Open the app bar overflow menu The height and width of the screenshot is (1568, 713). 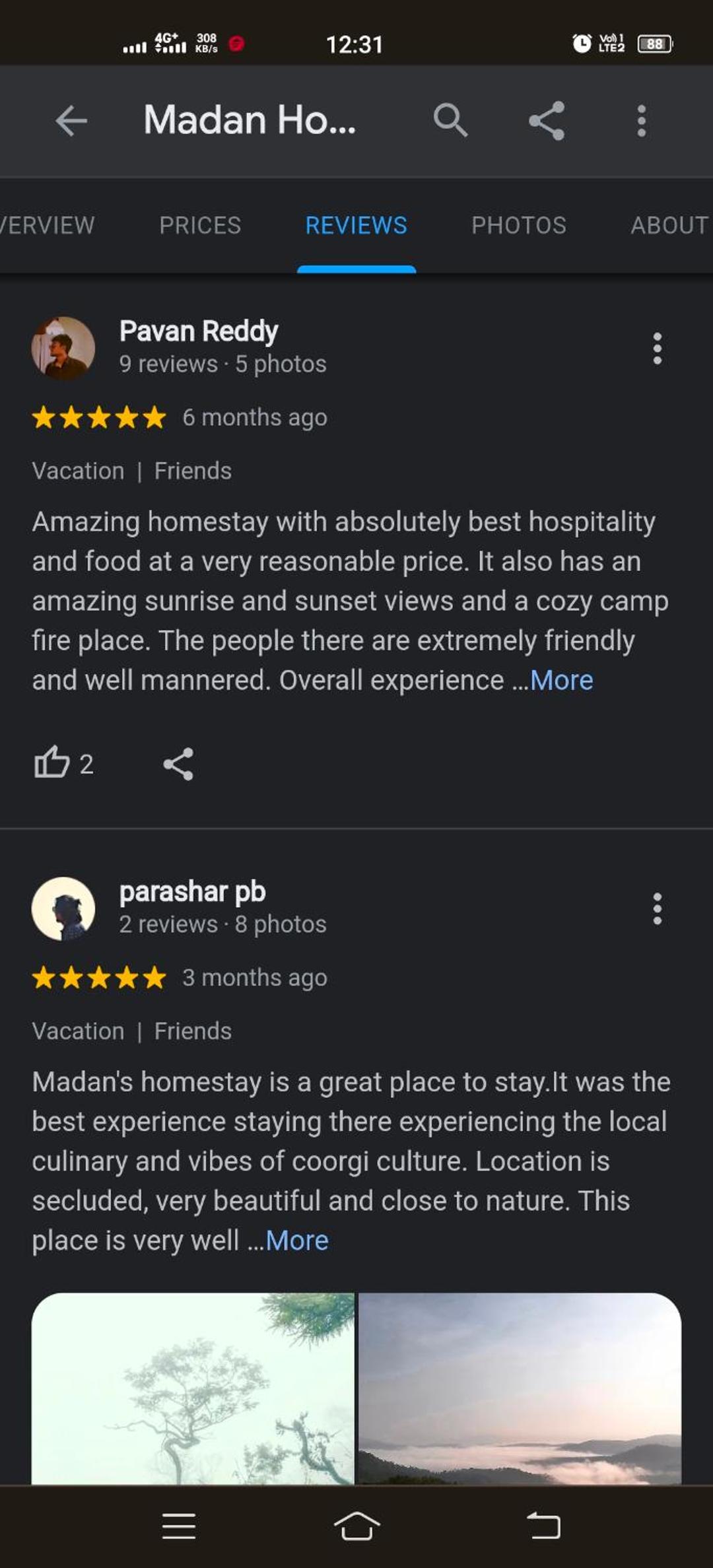(x=641, y=121)
